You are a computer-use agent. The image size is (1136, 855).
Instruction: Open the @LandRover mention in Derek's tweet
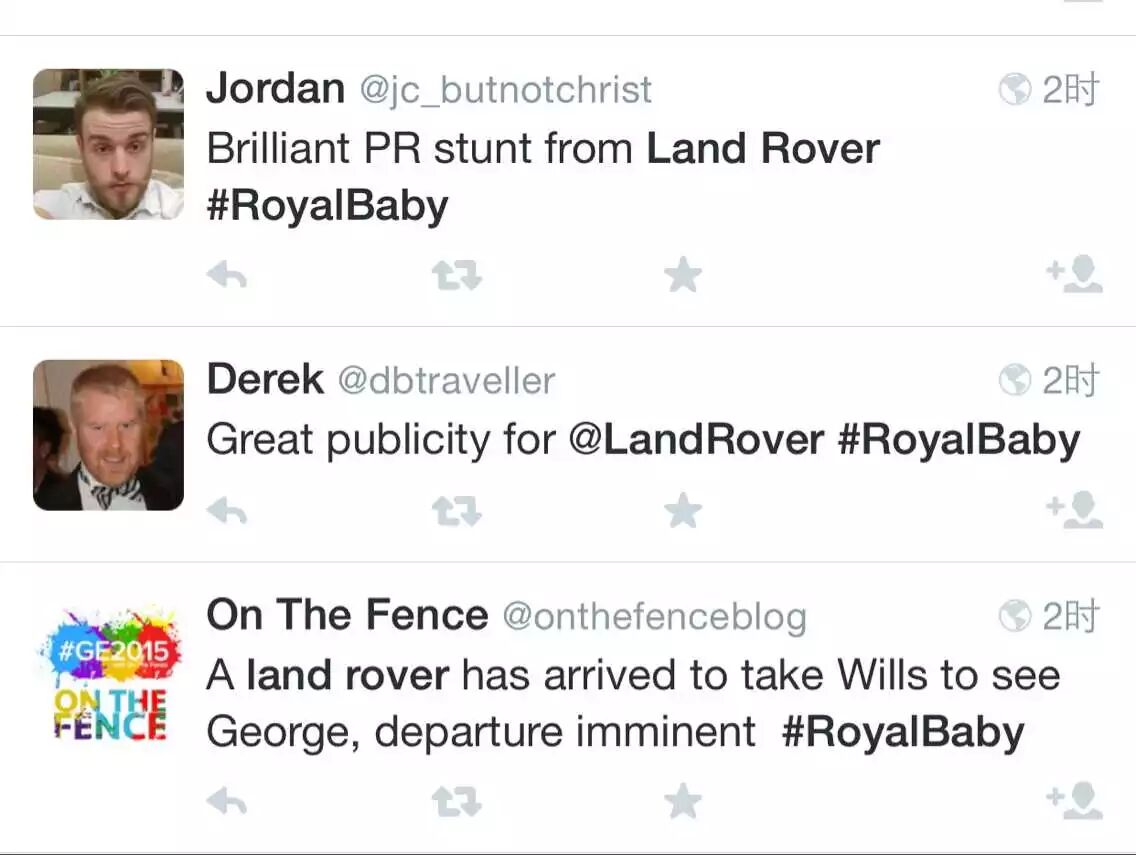click(696, 440)
